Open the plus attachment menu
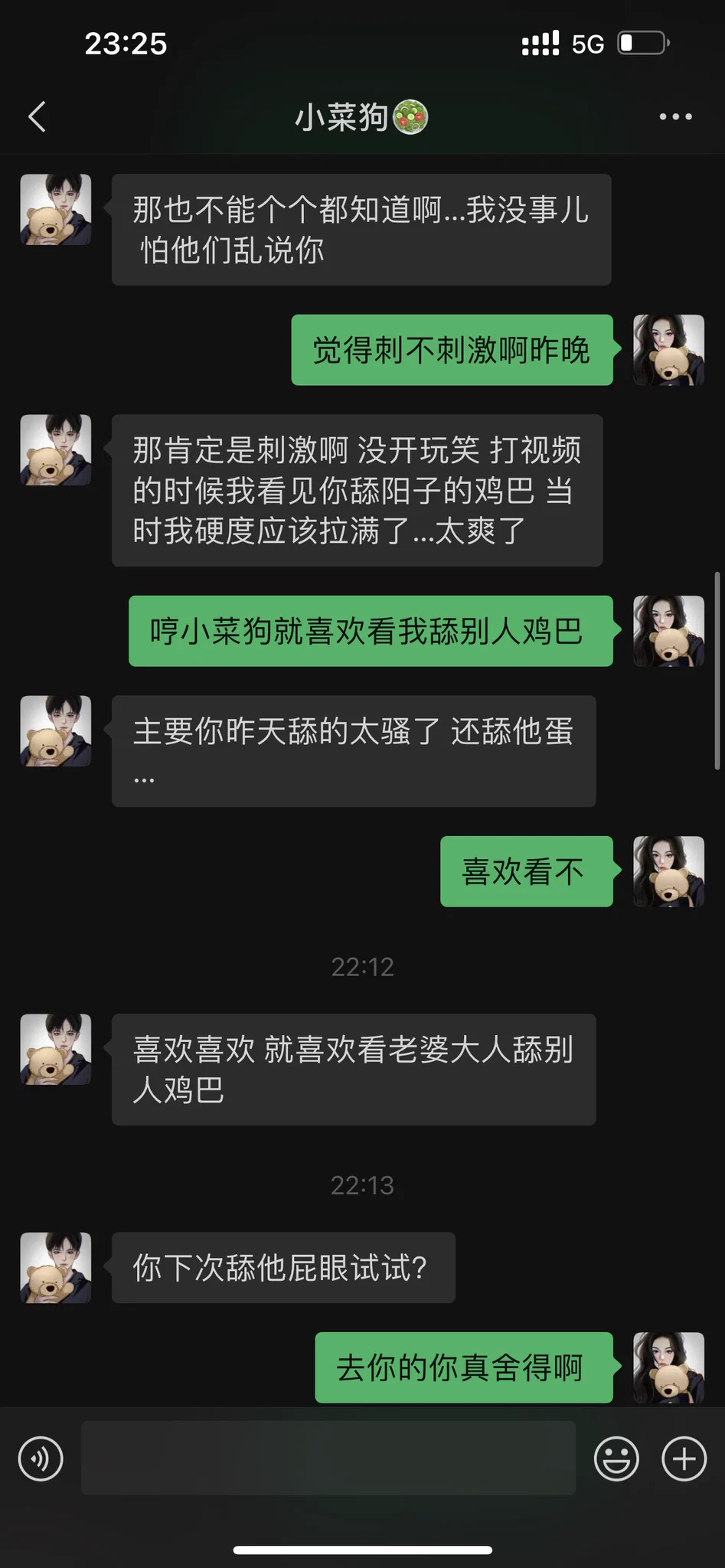The height and width of the screenshot is (1568, 725). click(x=684, y=1459)
